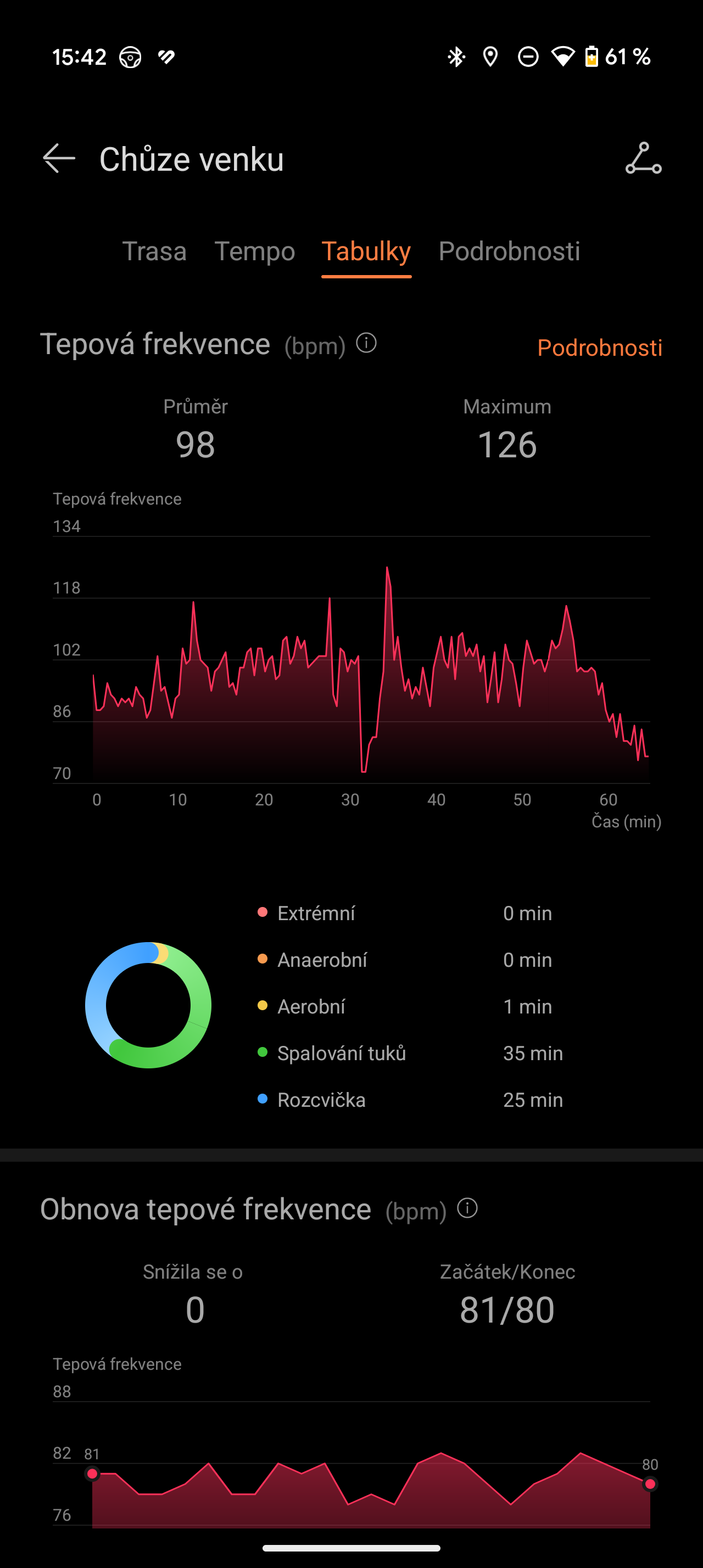The image size is (703, 1568).
Task: Click the Aerobní yellow legend dot
Action: pyautogui.click(x=263, y=1006)
